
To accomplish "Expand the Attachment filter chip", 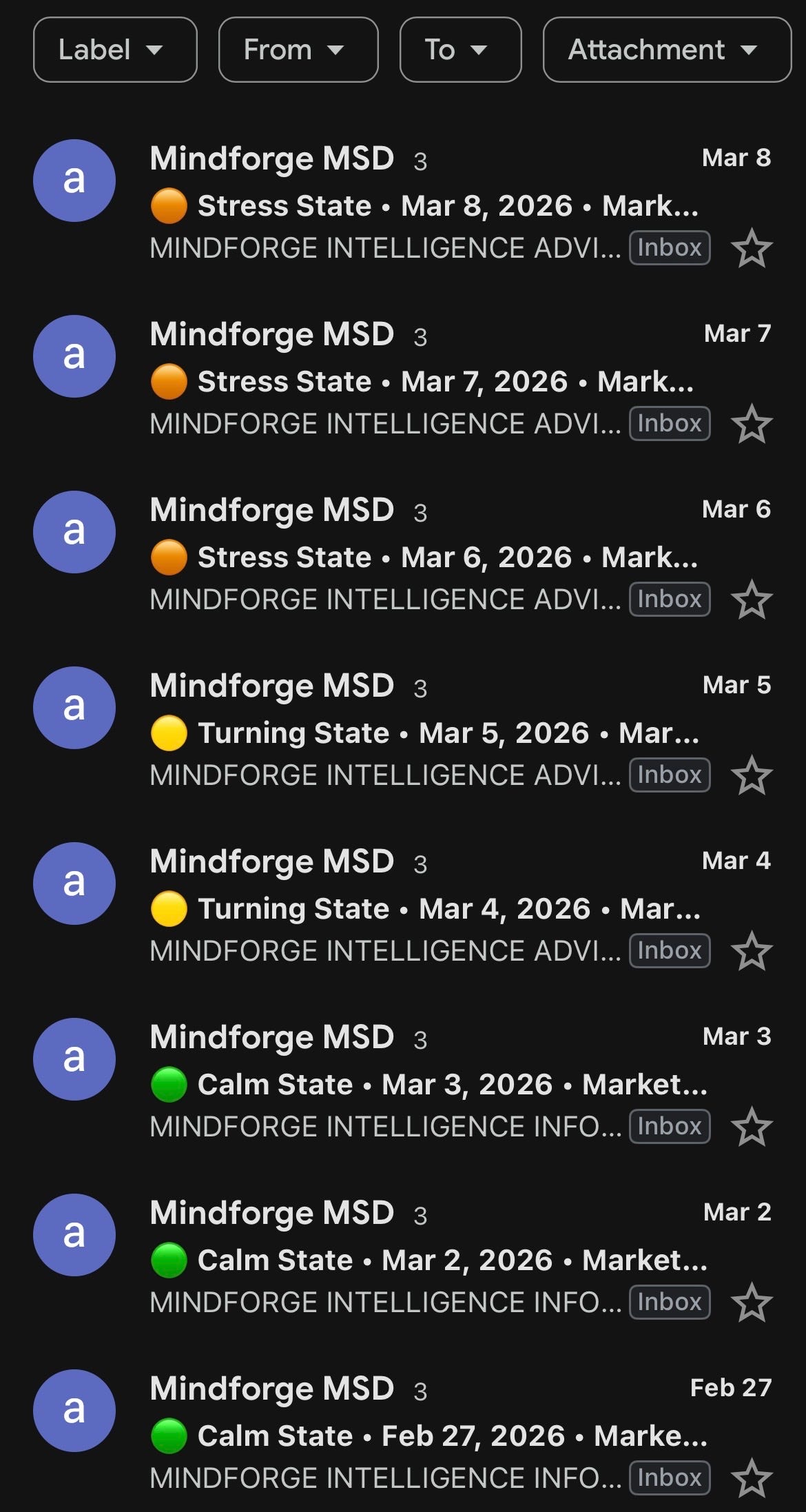I will click(667, 50).
